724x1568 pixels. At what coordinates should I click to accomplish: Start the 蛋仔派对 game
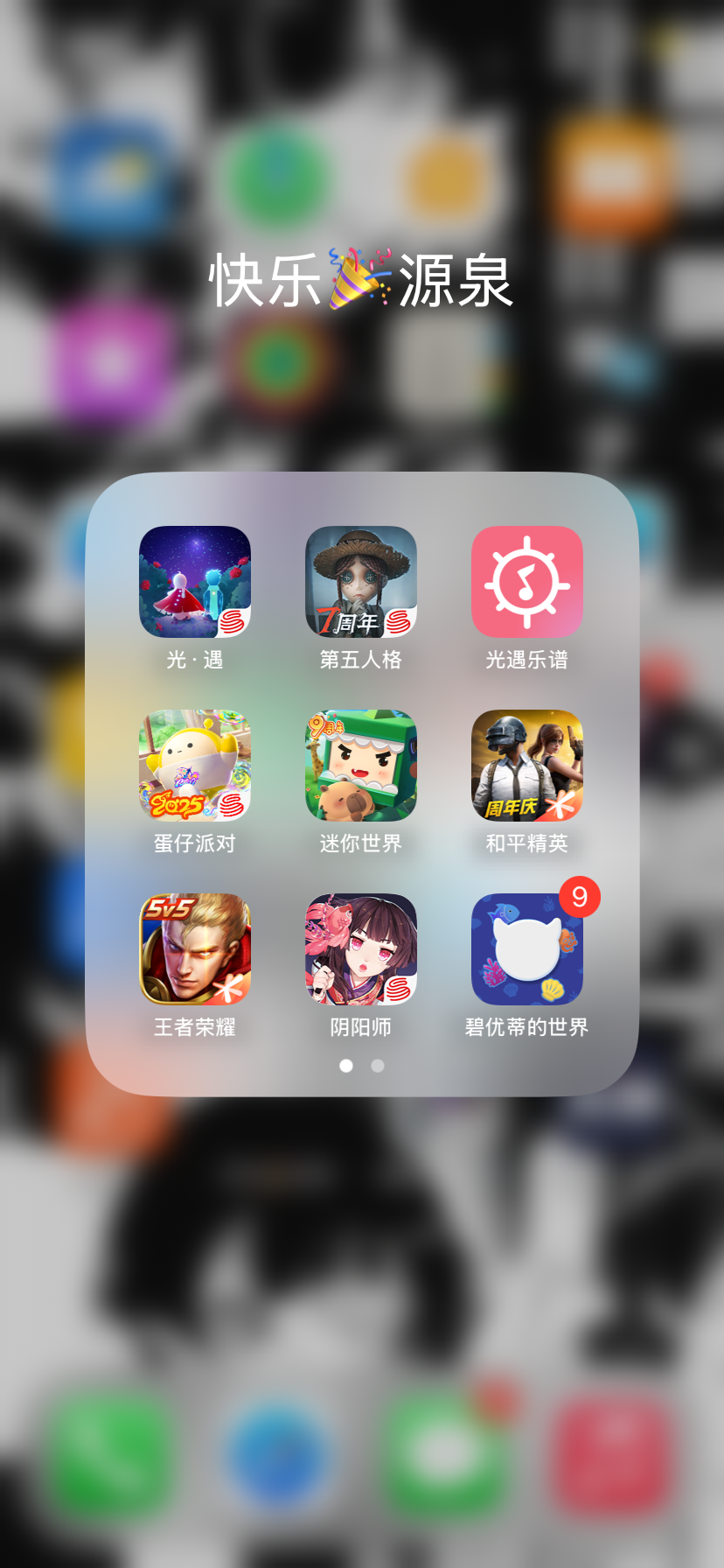(195, 766)
